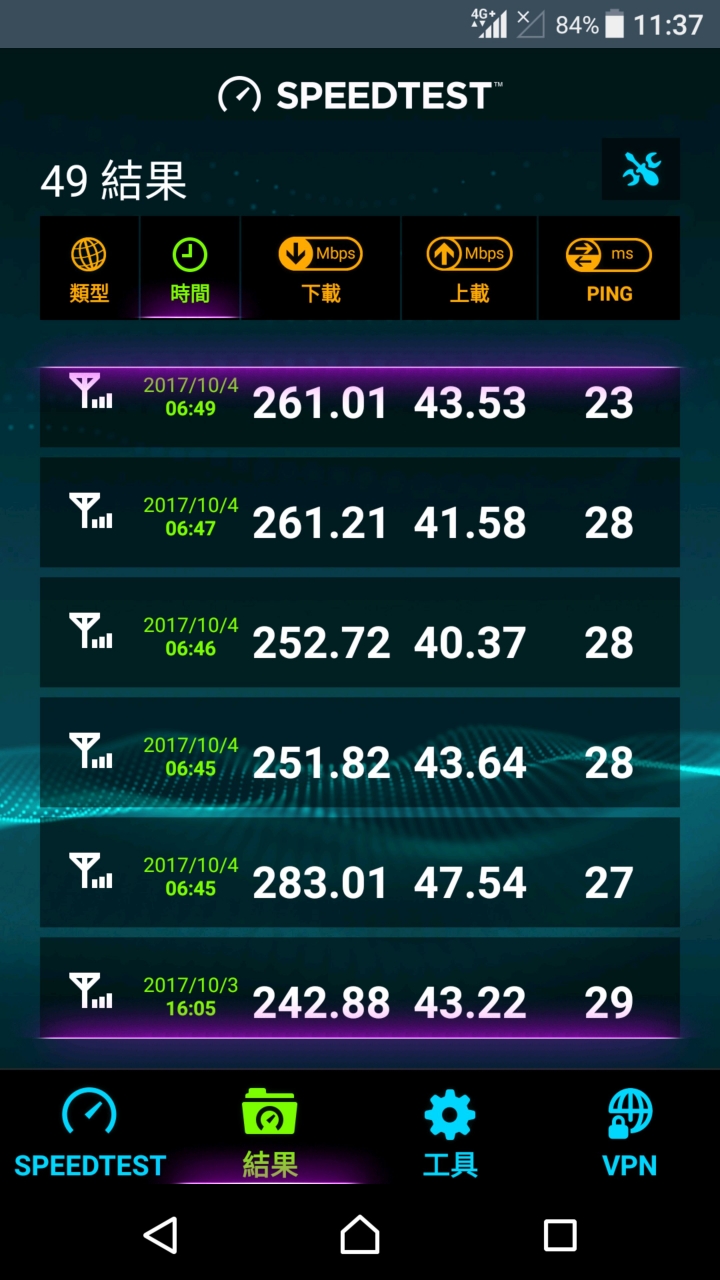Go to the 工具 tab
This screenshot has width=720, height=1280.
click(x=450, y=1133)
